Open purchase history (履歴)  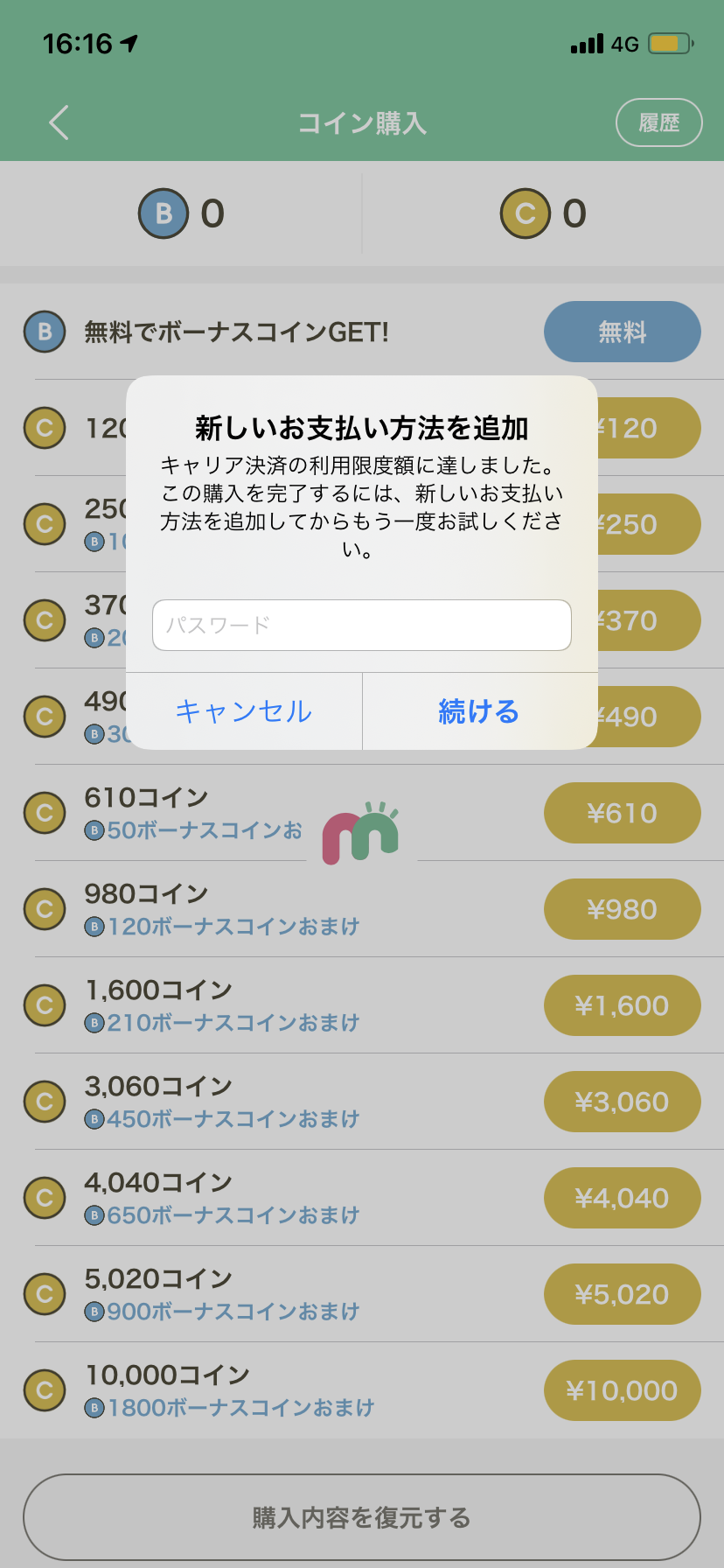click(658, 122)
